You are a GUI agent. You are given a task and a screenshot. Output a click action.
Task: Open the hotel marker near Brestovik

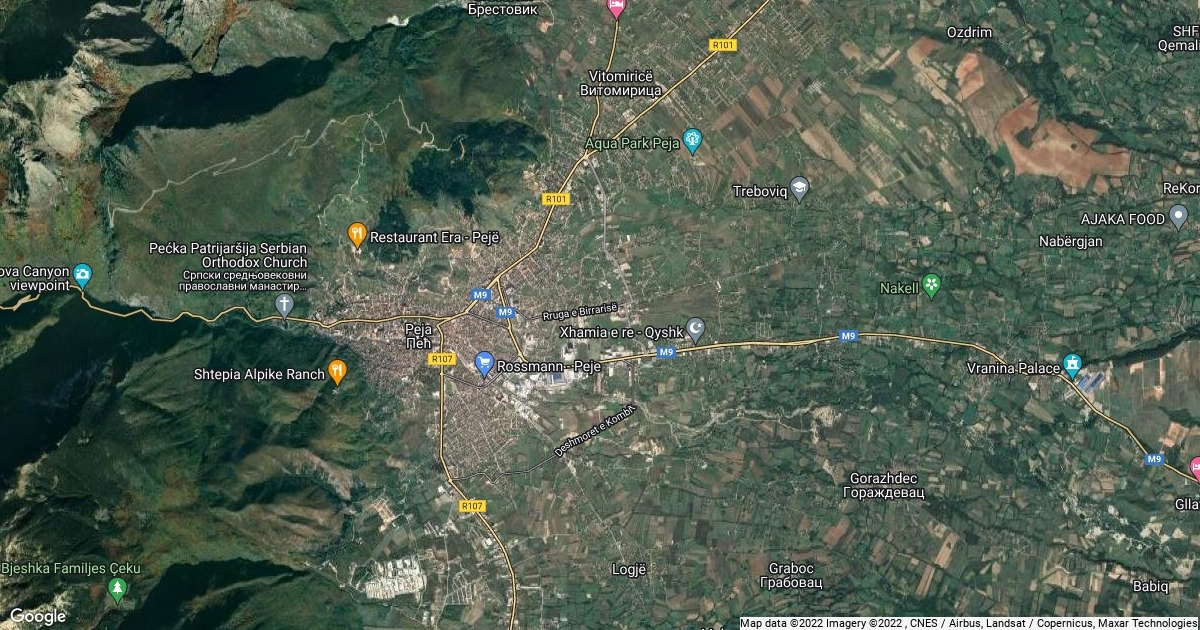tap(617, 8)
